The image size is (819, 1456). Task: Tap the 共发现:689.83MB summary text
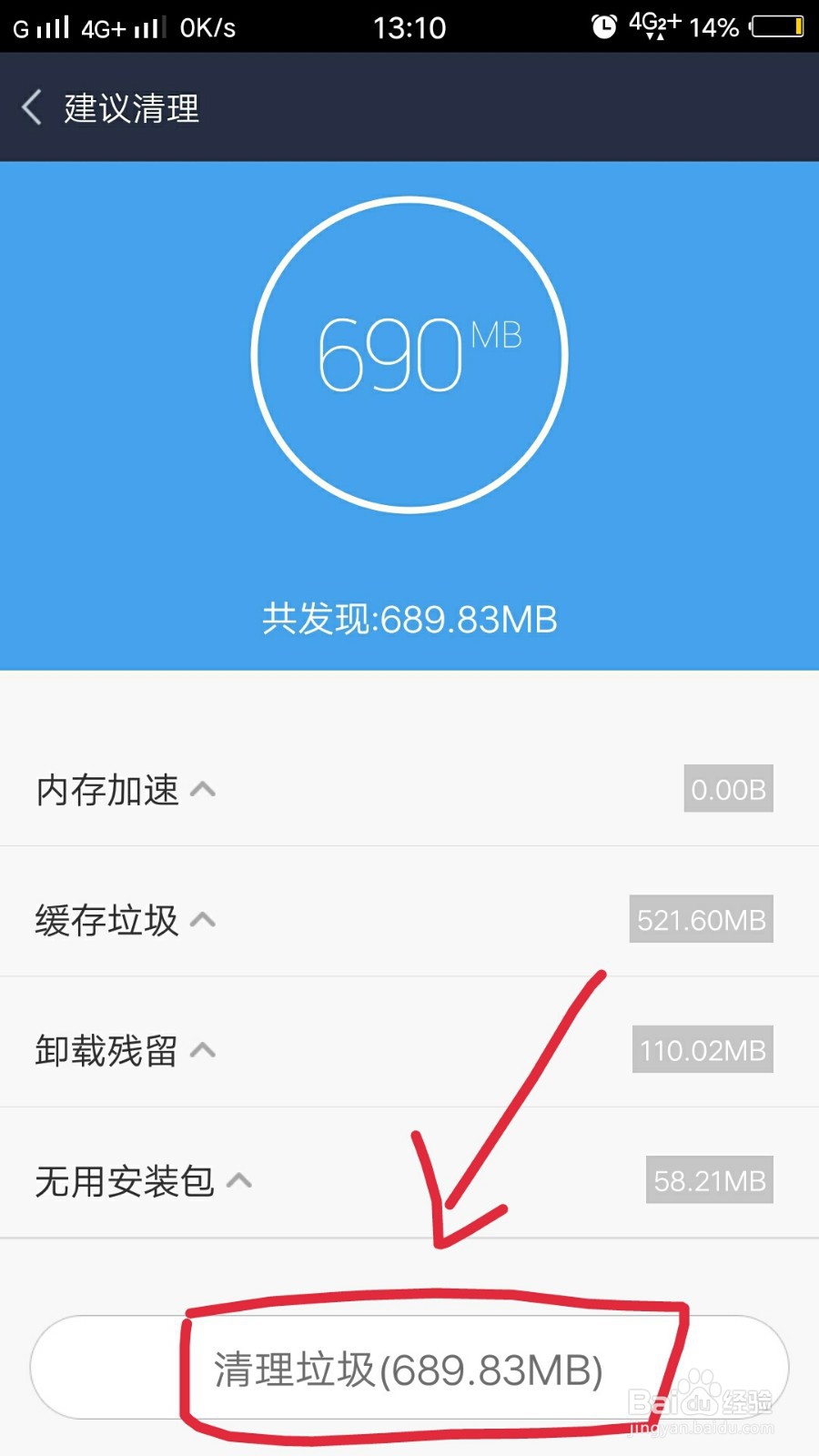tap(409, 619)
